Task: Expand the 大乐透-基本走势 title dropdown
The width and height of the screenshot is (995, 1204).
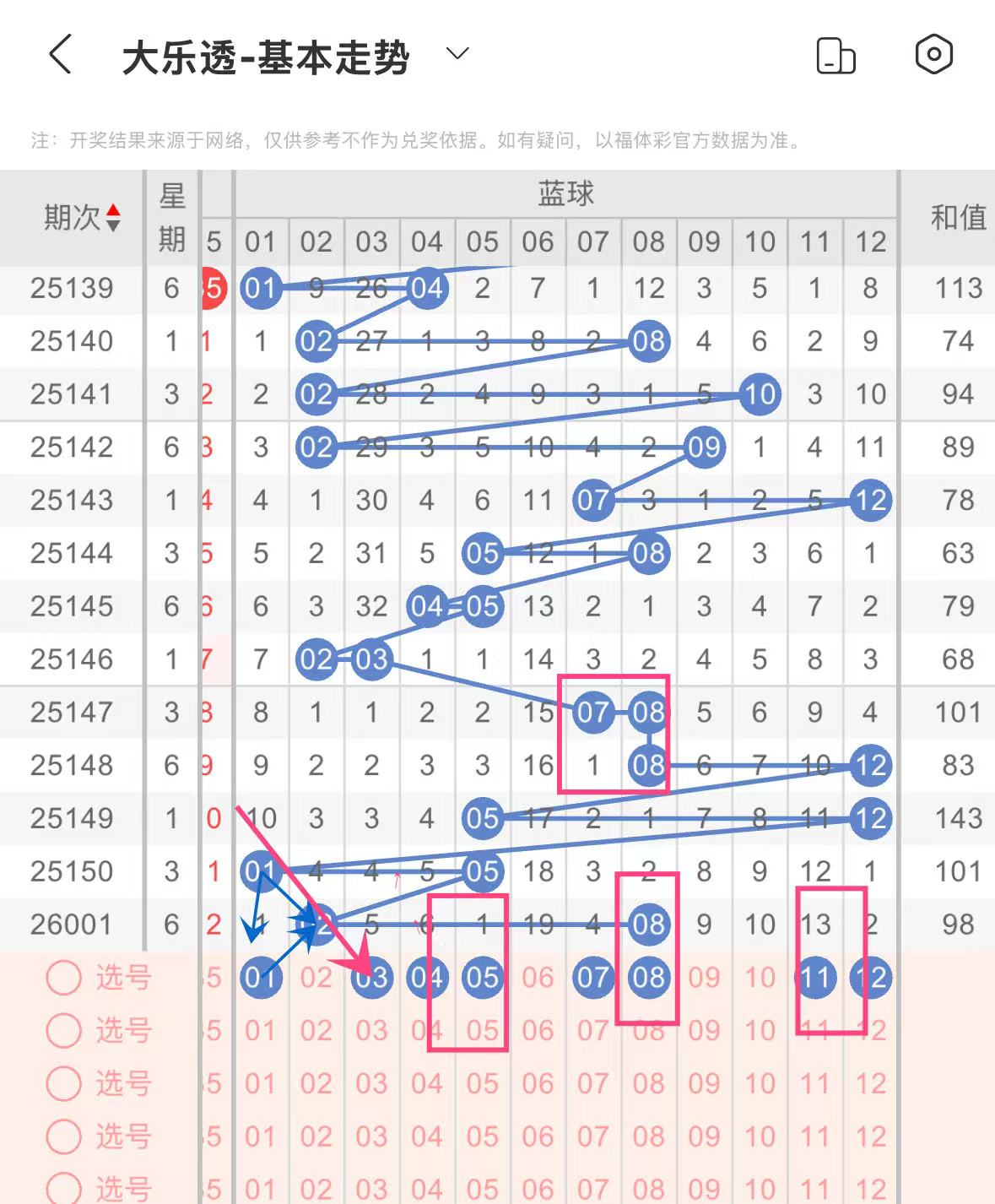Action: (457, 55)
